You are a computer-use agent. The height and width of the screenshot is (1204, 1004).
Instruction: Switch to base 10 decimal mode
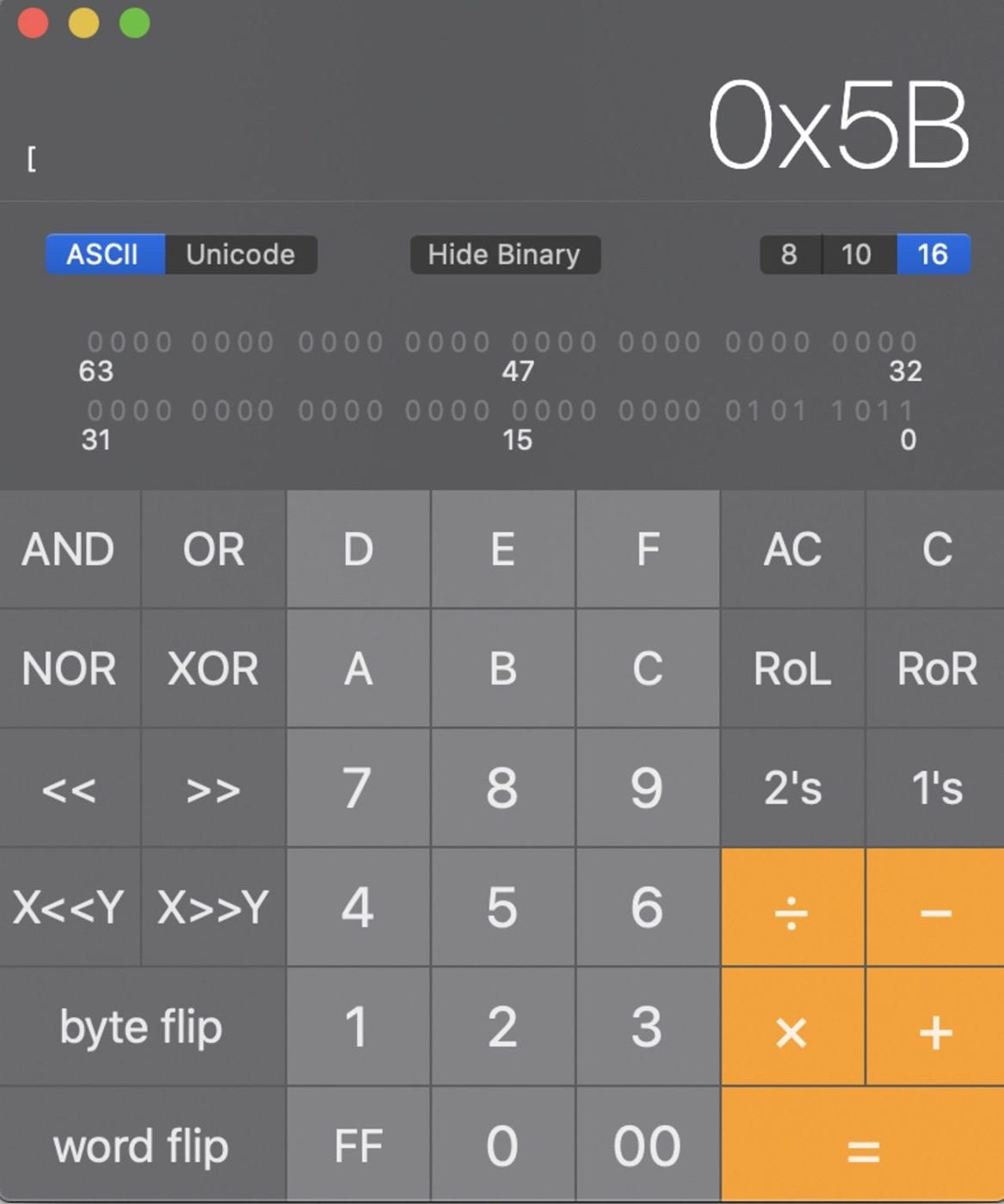click(x=856, y=255)
